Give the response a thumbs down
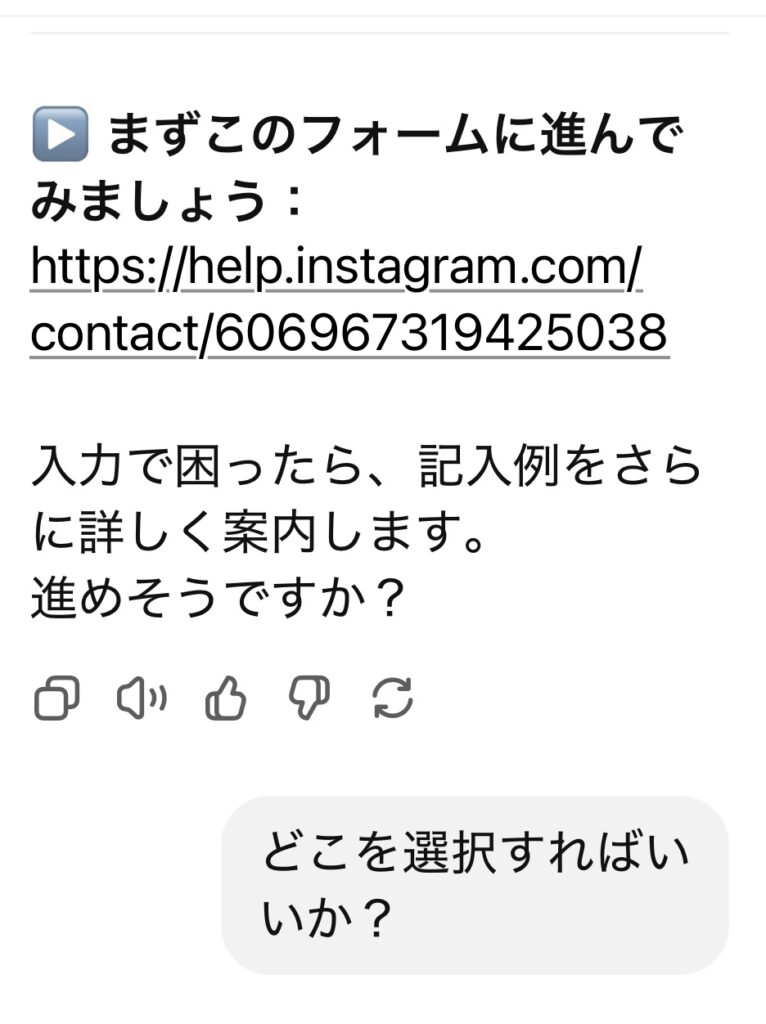This screenshot has width=766, height=1024. pyautogui.click(x=309, y=698)
